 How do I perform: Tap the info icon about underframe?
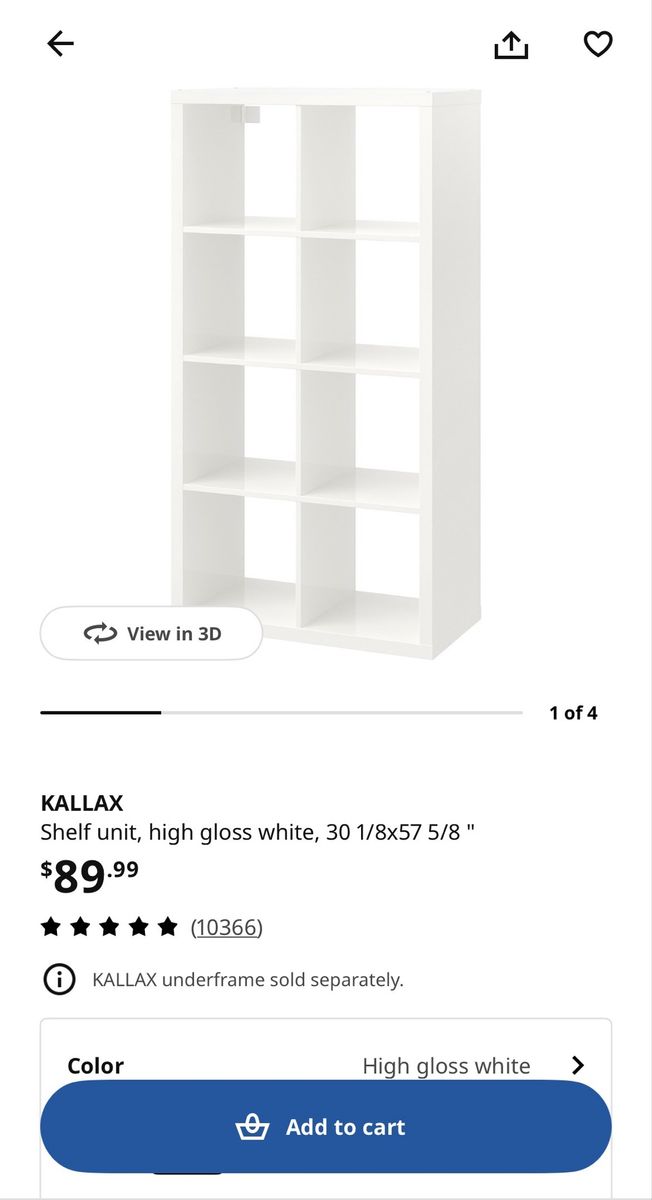[59, 980]
